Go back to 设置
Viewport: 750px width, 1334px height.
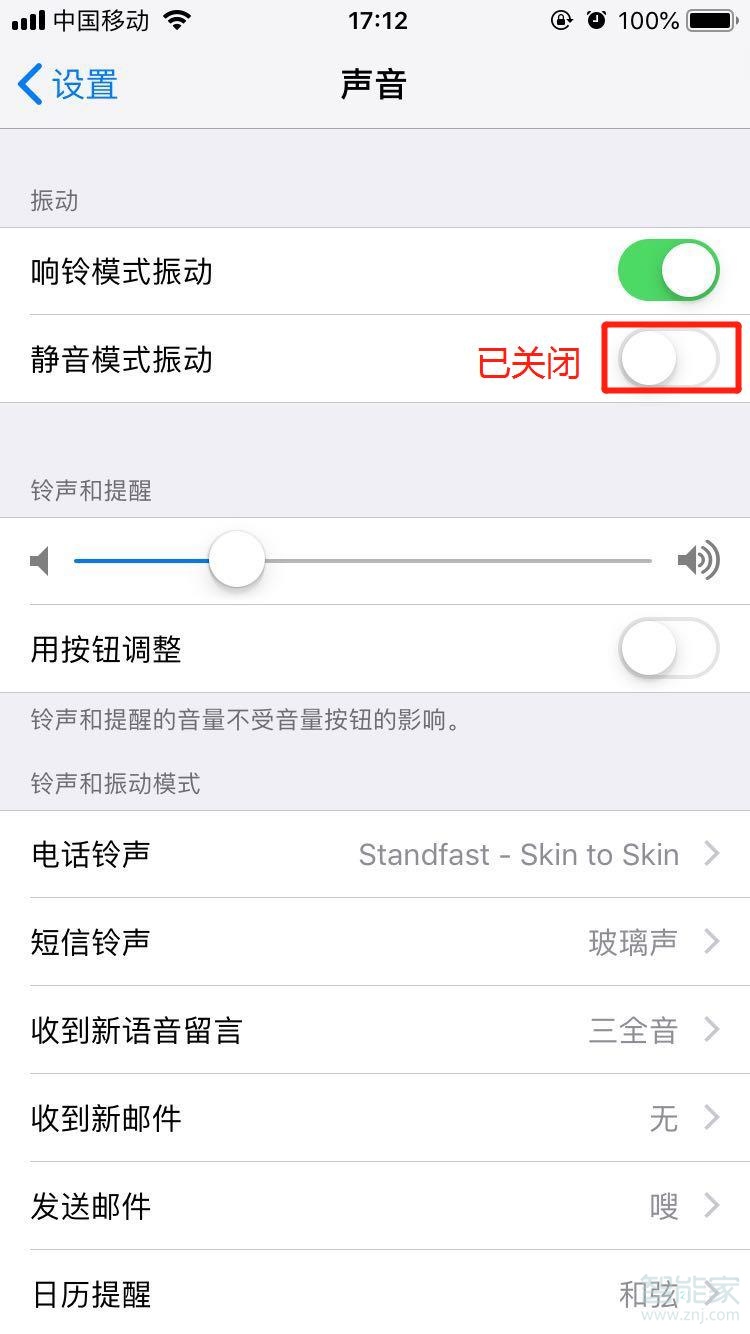tap(68, 85)
